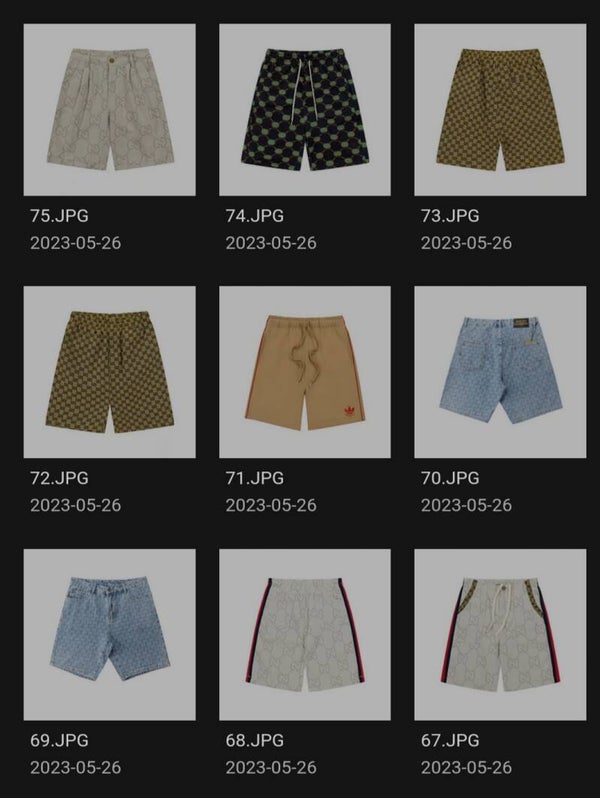Open image 75.JPG of beige patterned shorts
Viewport: 600px width, 798px height.
tap(109, 108)
